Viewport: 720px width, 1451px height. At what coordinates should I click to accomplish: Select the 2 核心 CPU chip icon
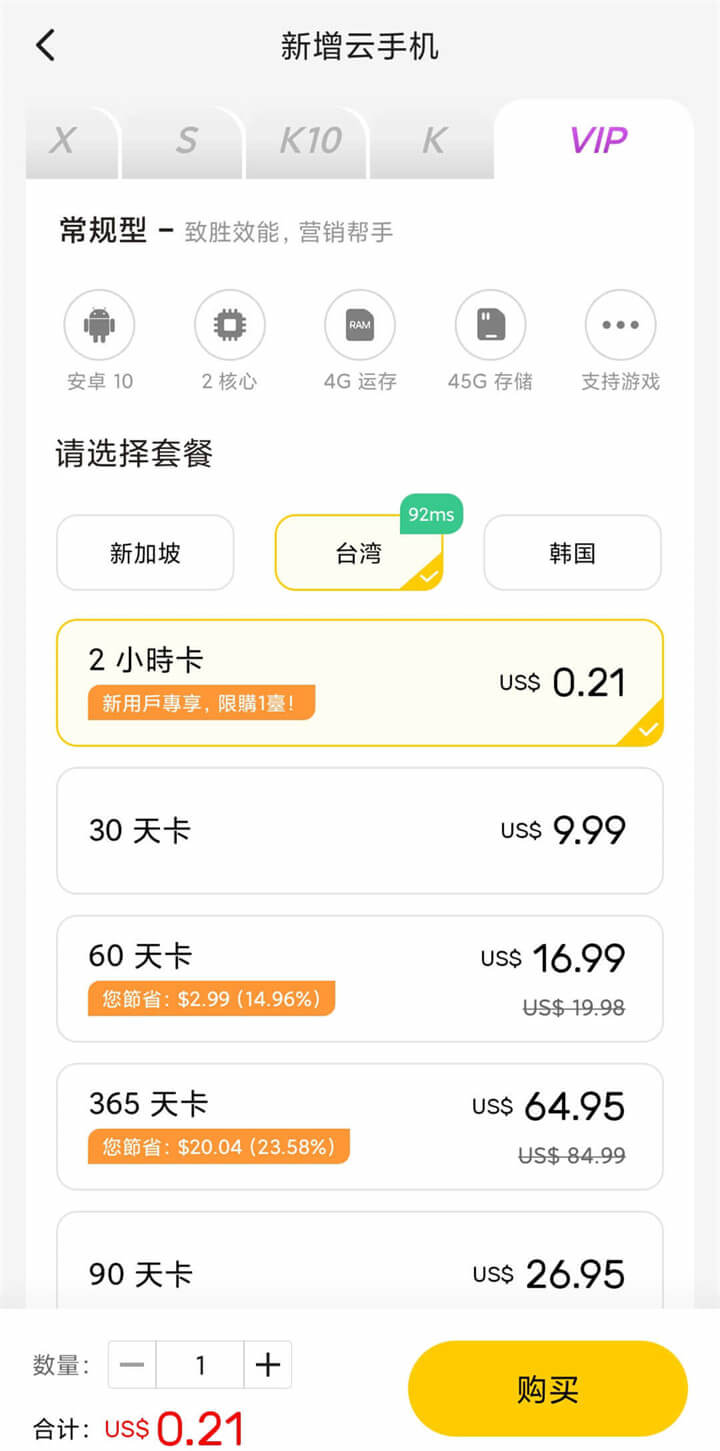click(x=230, y=324)
